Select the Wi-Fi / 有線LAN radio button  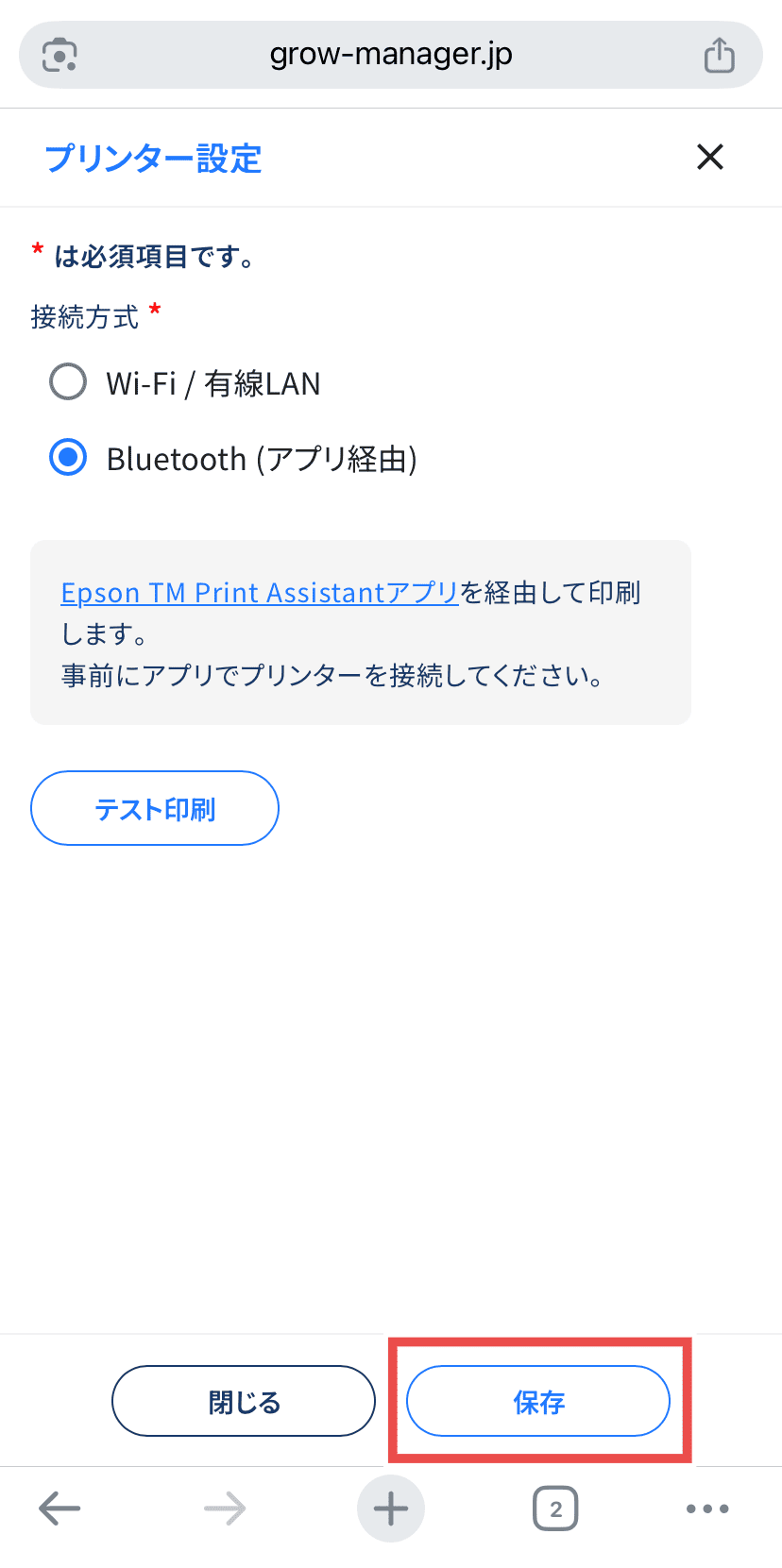coord(67,382)
